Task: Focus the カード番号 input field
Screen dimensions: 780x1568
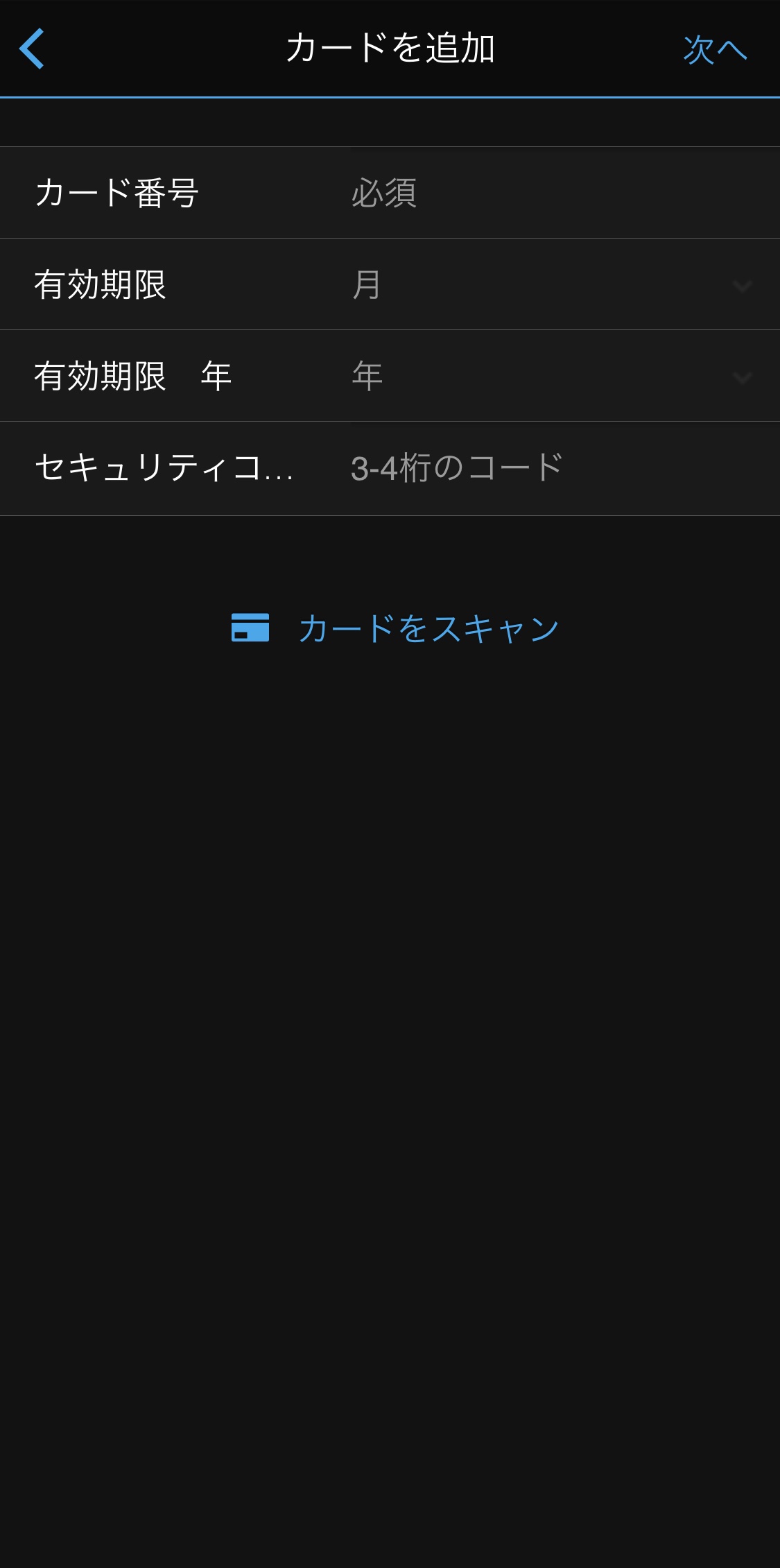Action: (x=541, y=193)
